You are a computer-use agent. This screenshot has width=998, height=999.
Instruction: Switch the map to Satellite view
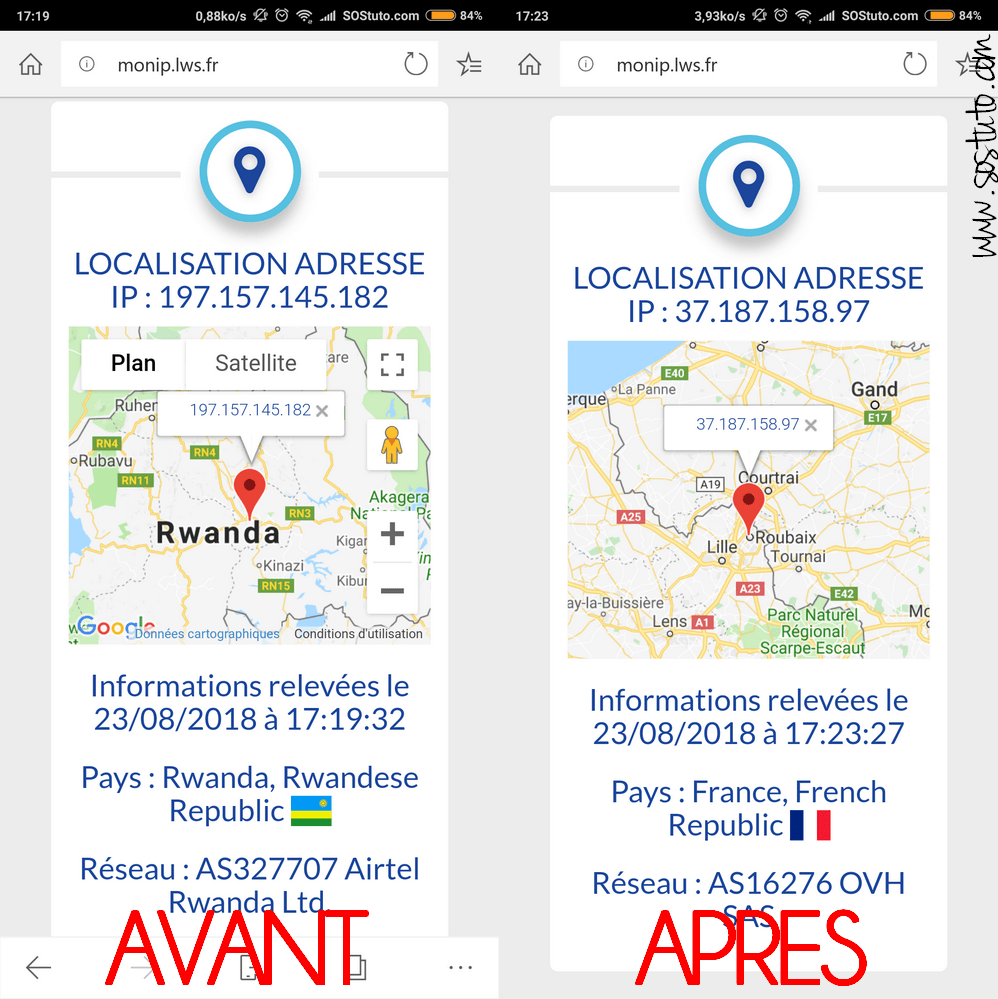255,364
